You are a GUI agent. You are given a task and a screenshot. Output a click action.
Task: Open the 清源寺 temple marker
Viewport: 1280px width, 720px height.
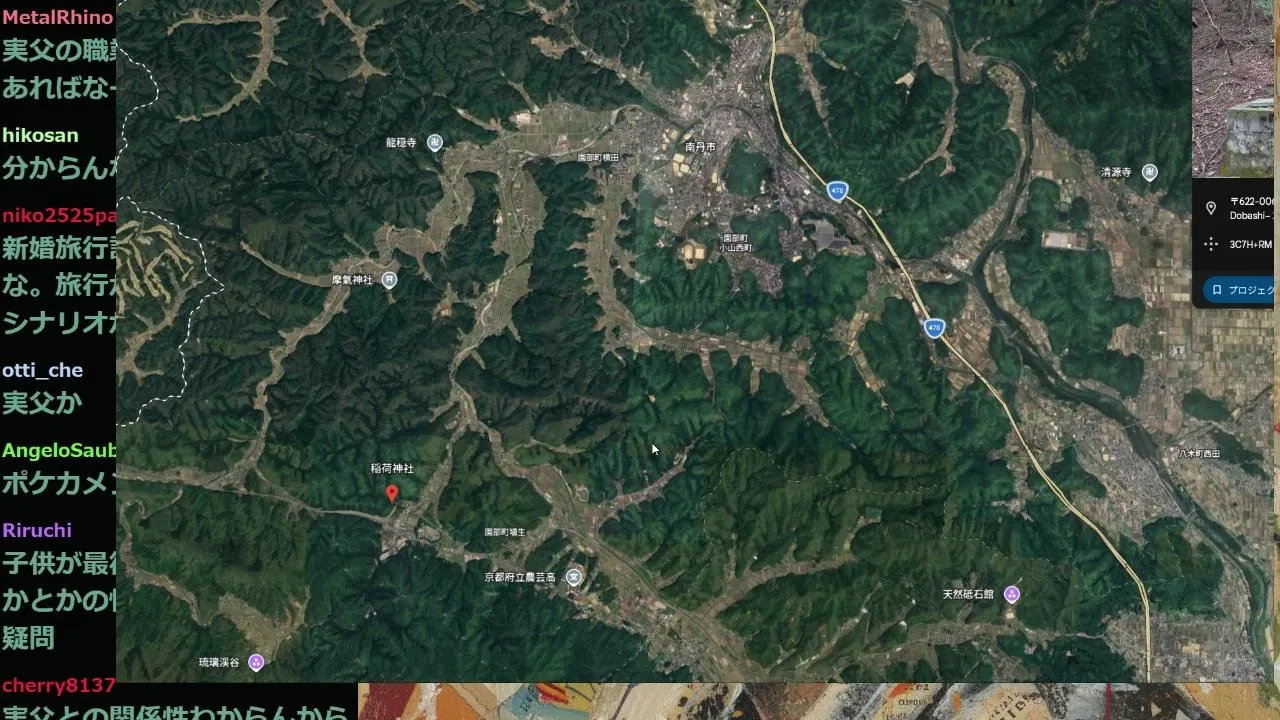coord(1150,172)
